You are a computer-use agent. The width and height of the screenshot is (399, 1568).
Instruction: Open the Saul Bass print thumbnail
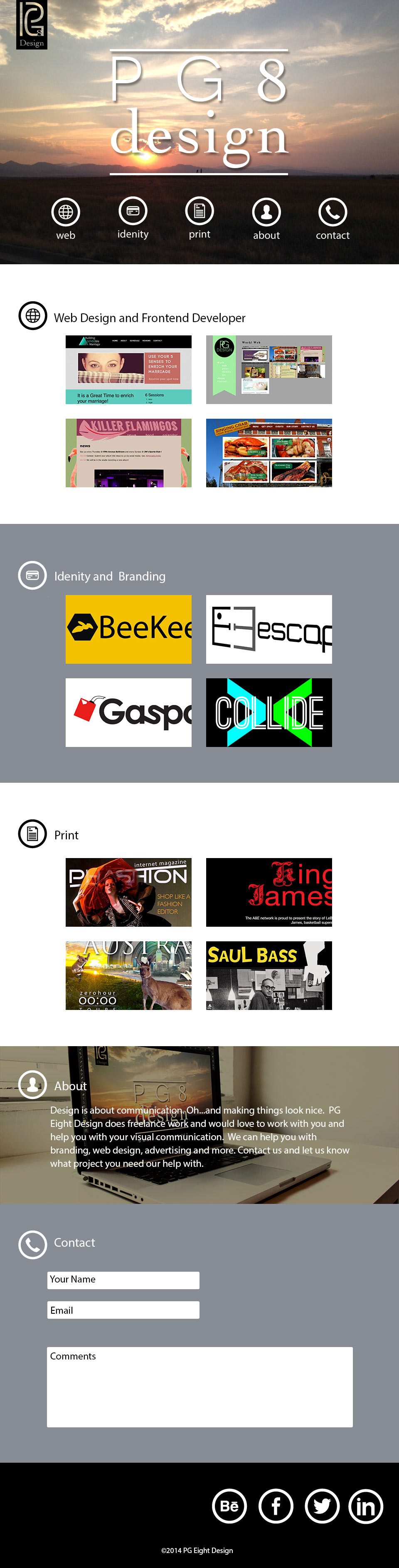[x=269, y=975]
